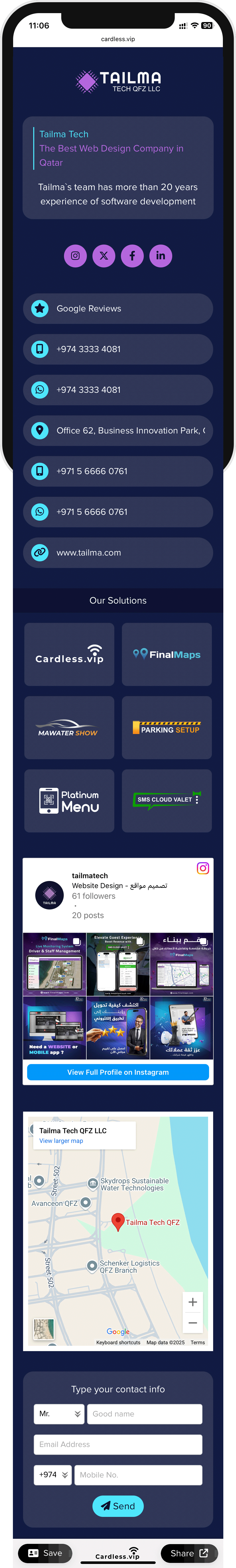Focus the Email Address field
This screenshot has width=236, height=1568.
pyautogui.click(x=118, y=1444)
